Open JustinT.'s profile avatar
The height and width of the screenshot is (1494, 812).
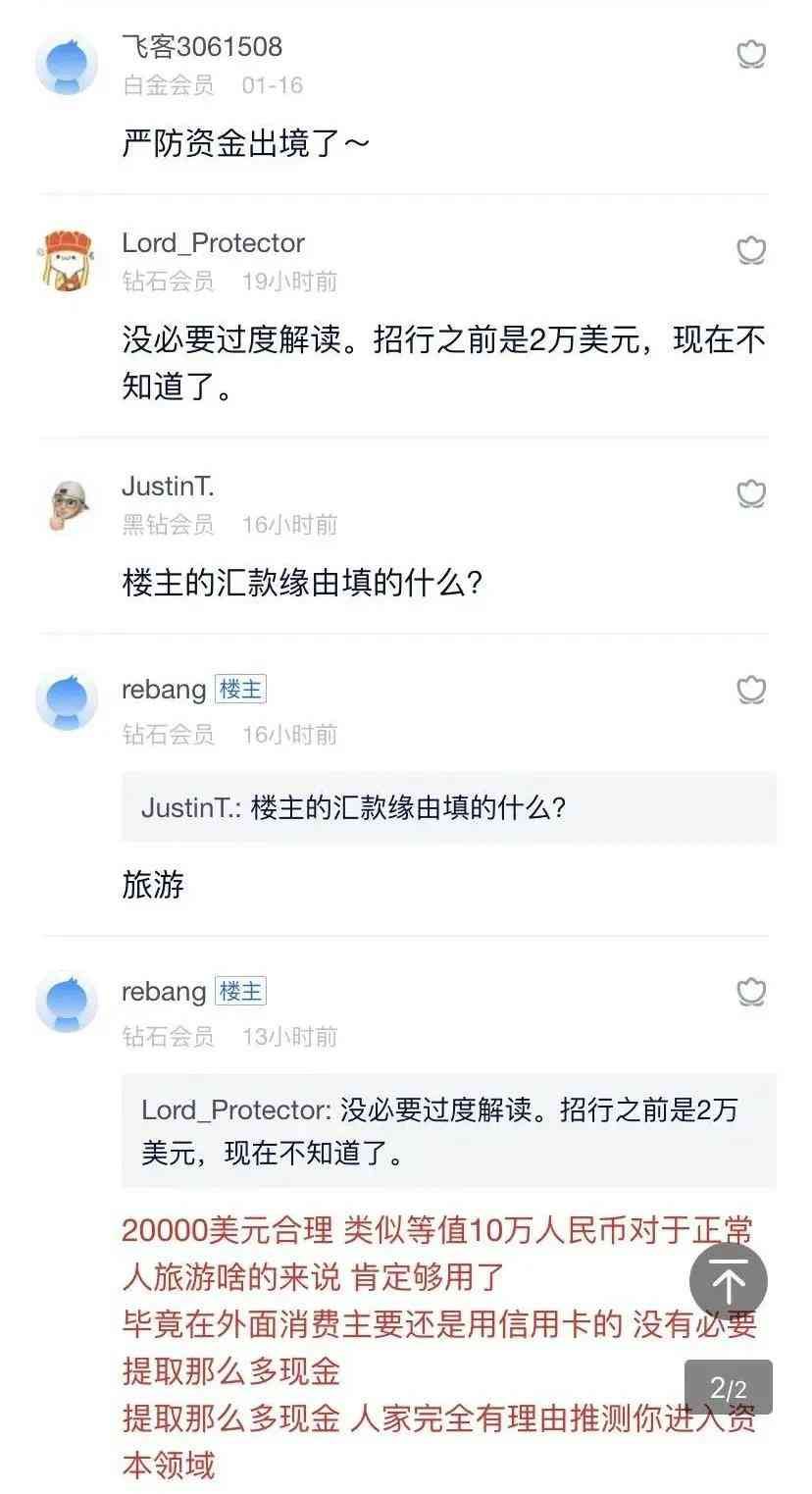(67, 504)
